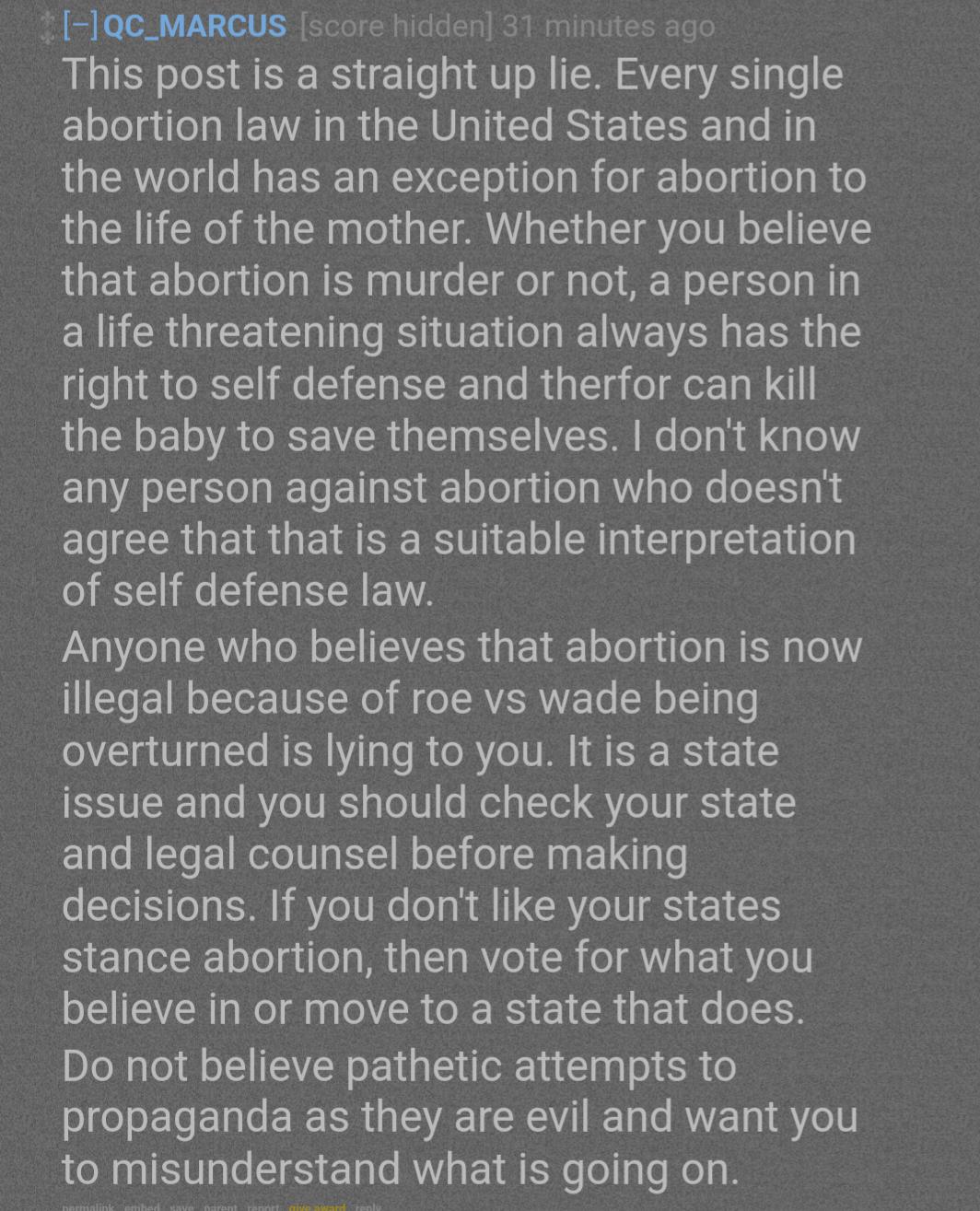Toggle the comment visibility with the minus control
Viewport: 980px width, 1211px height.
[x=79, y=25]
